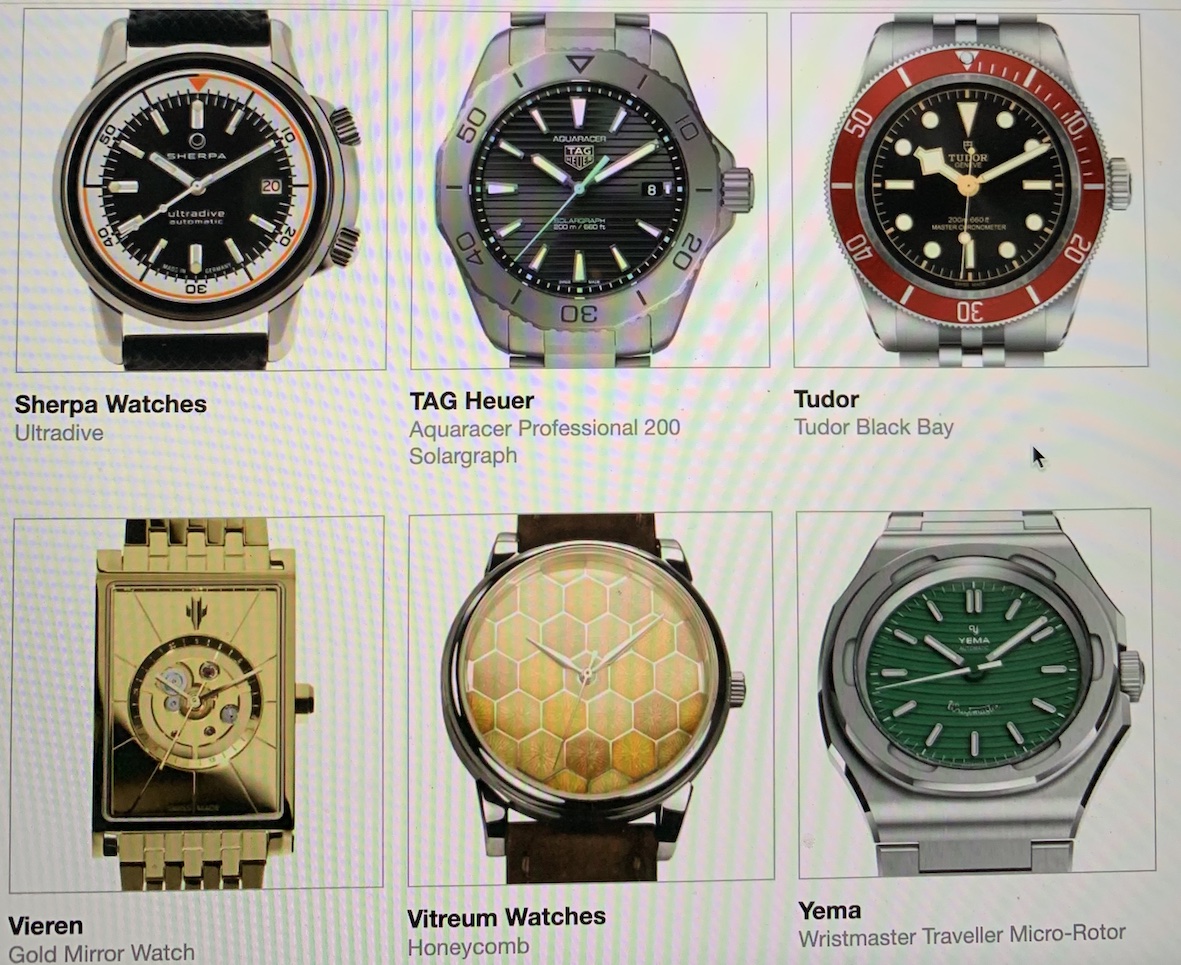Open the TAG Heuer Aquaracer Solargraph watch
Screen dimensions: 1181x965
click(x=589, y=188)
